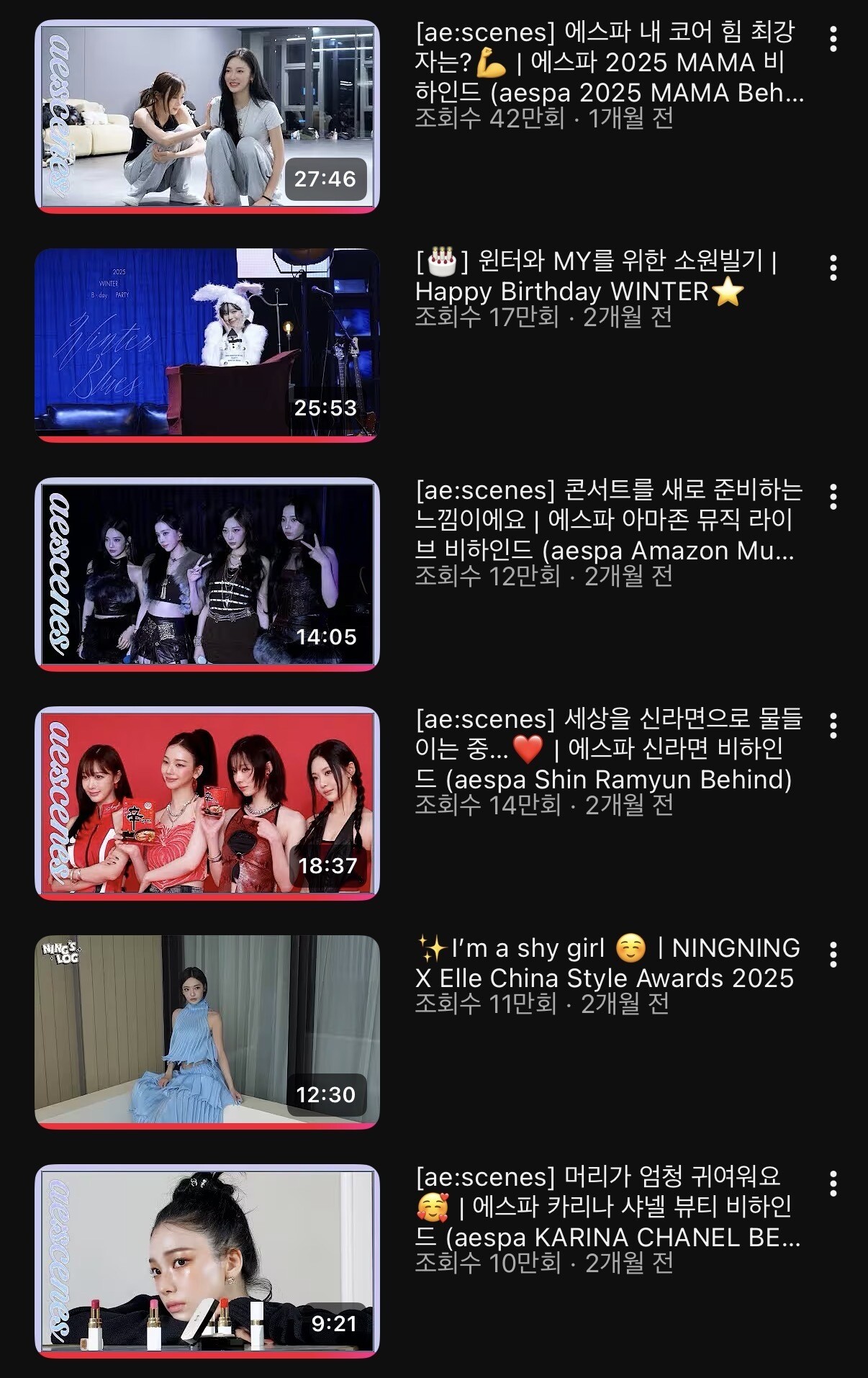The image size is (868, 1378).
Task: Open the overflow menu for NINGNING Elle China video
Action: click(x=833, y=955)
